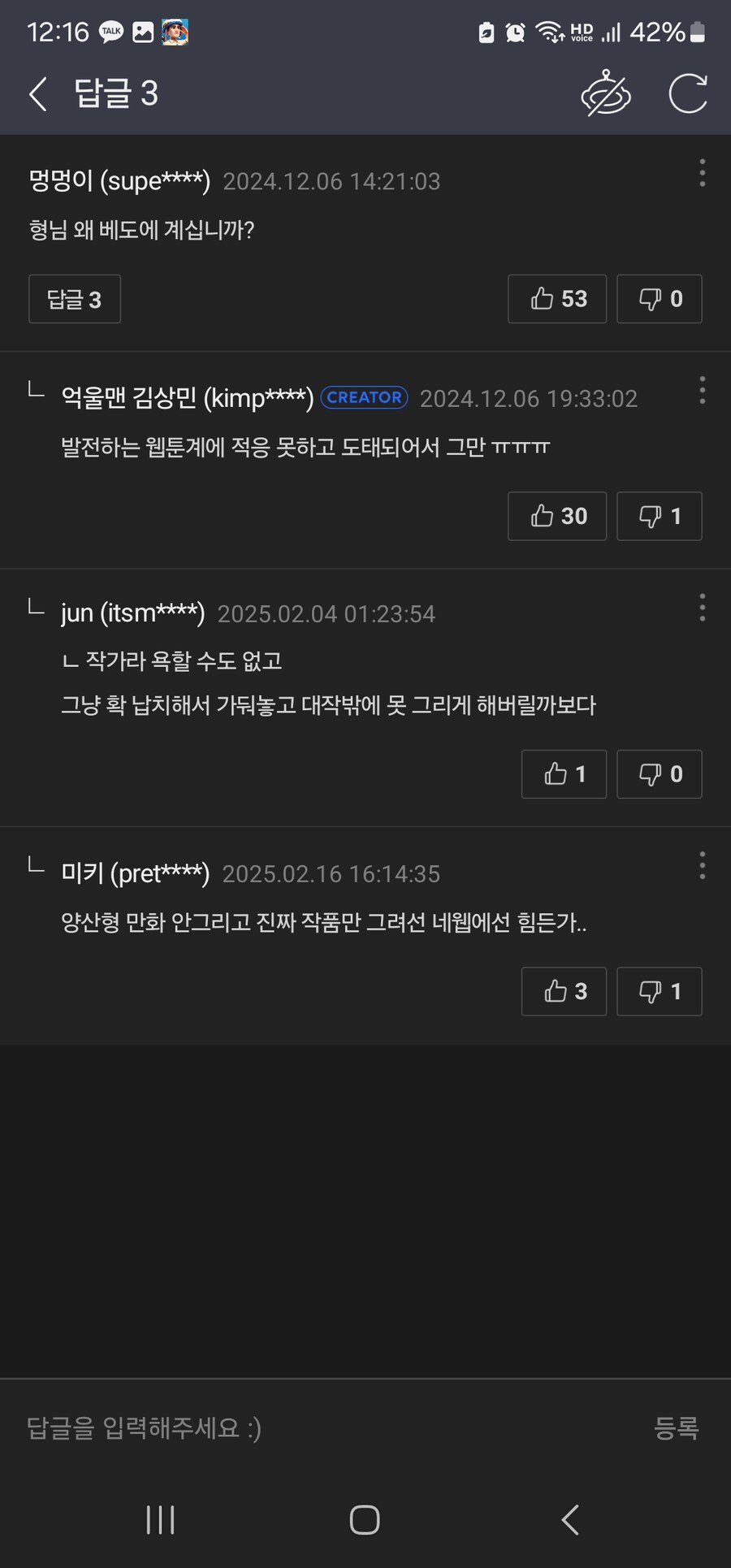Open recent apps from the navigation bar

tap(160, 1520)
